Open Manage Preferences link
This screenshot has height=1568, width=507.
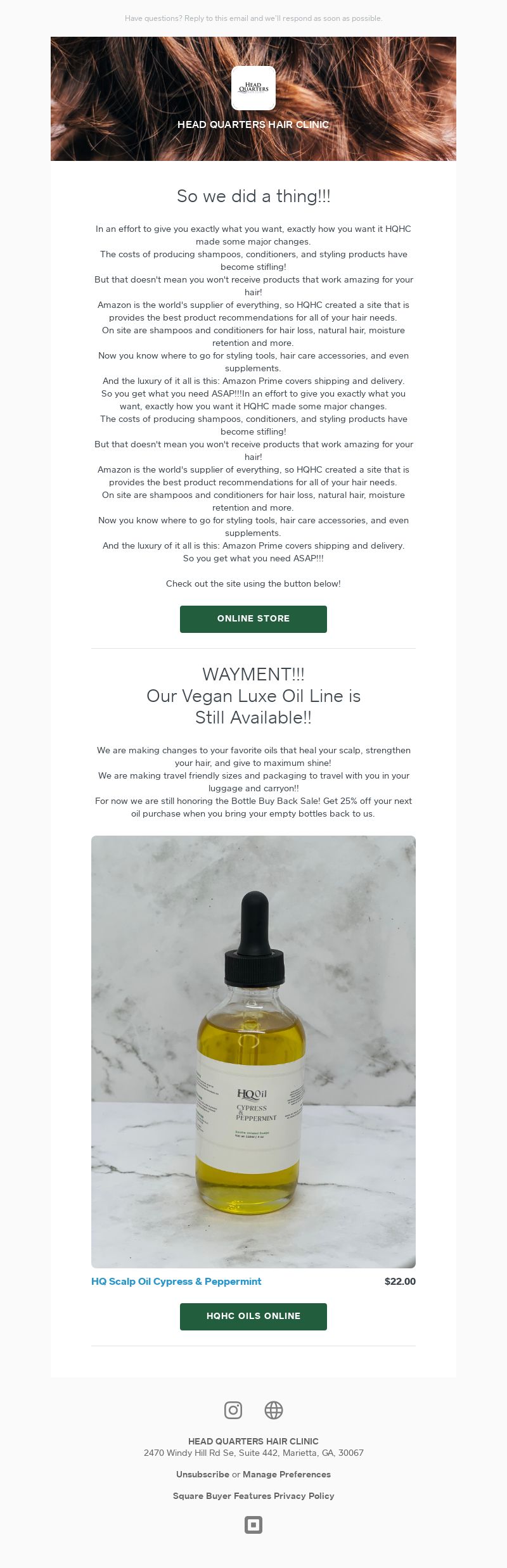click(286, 1474)
